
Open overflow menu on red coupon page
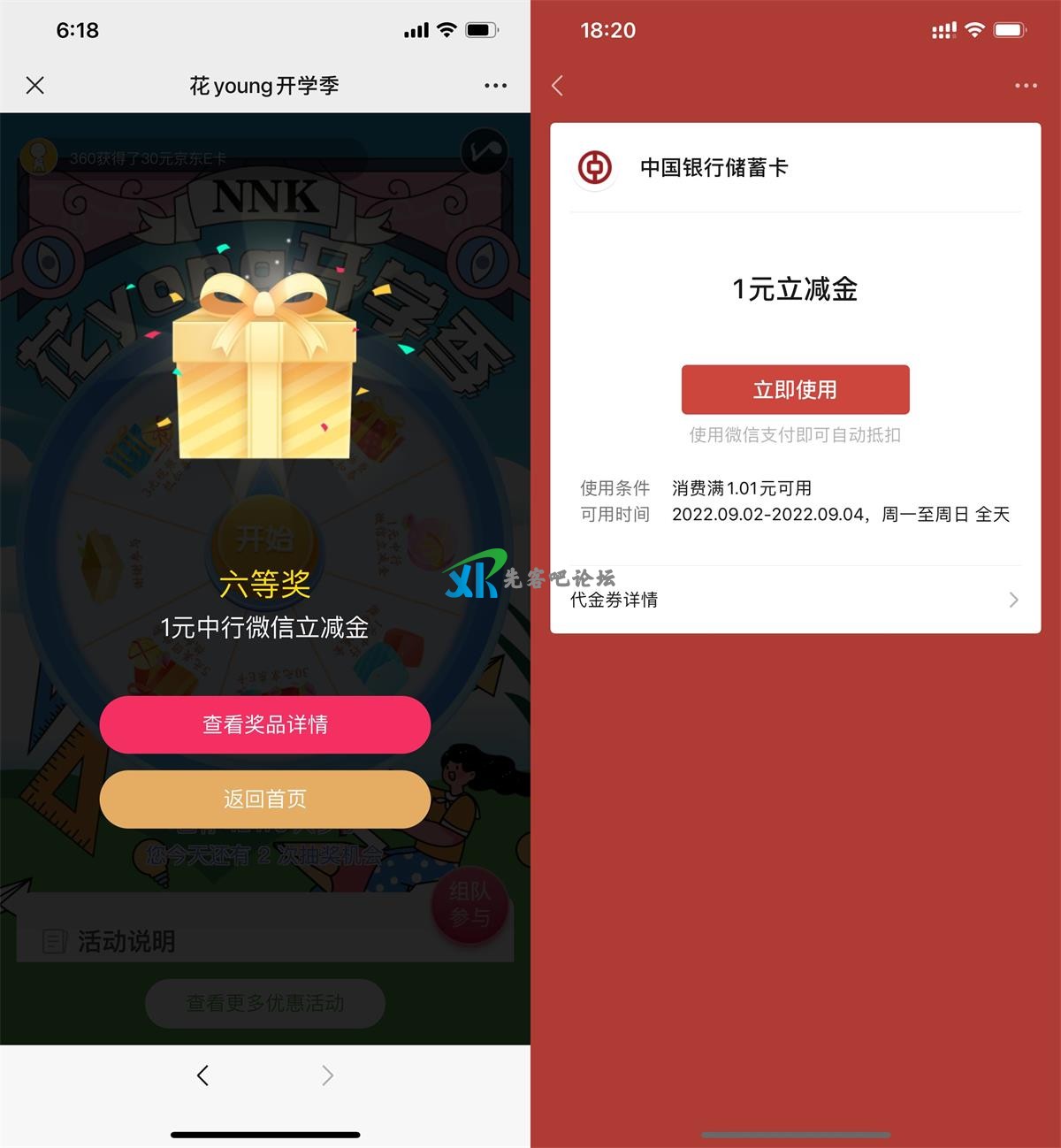click(x=1026, y=86)
